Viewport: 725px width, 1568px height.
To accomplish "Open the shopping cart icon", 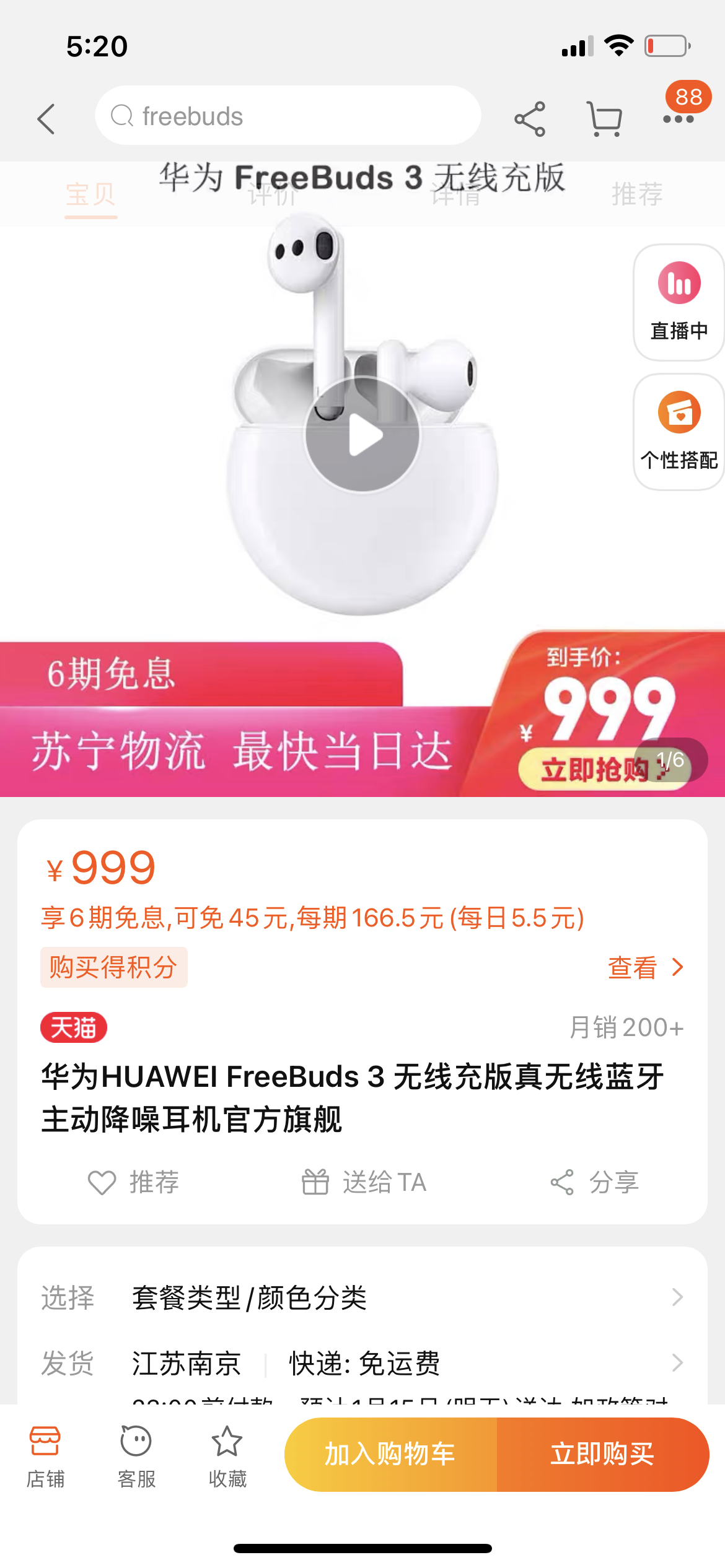I will (604, 119).
